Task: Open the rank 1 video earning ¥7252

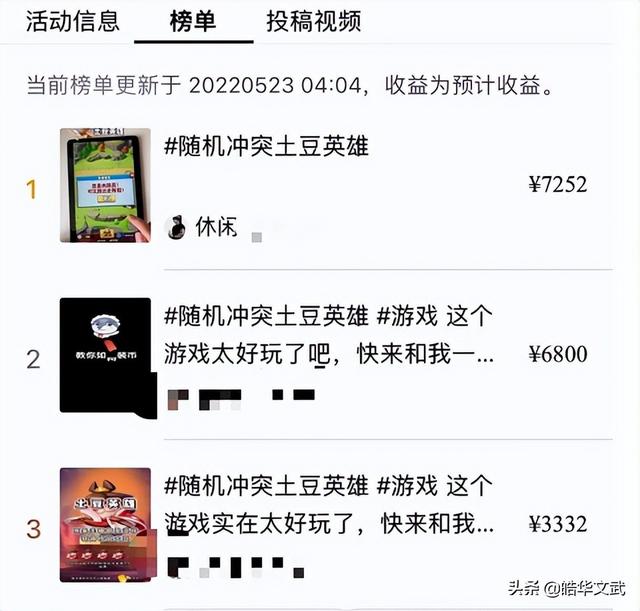Action: click(105, 185)
